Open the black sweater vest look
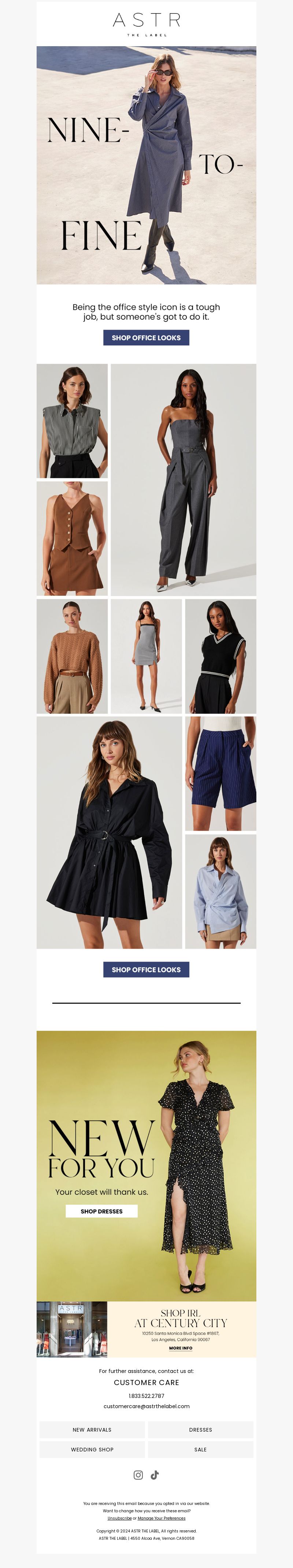293x1568 pixels. click(x=220, y=656)
